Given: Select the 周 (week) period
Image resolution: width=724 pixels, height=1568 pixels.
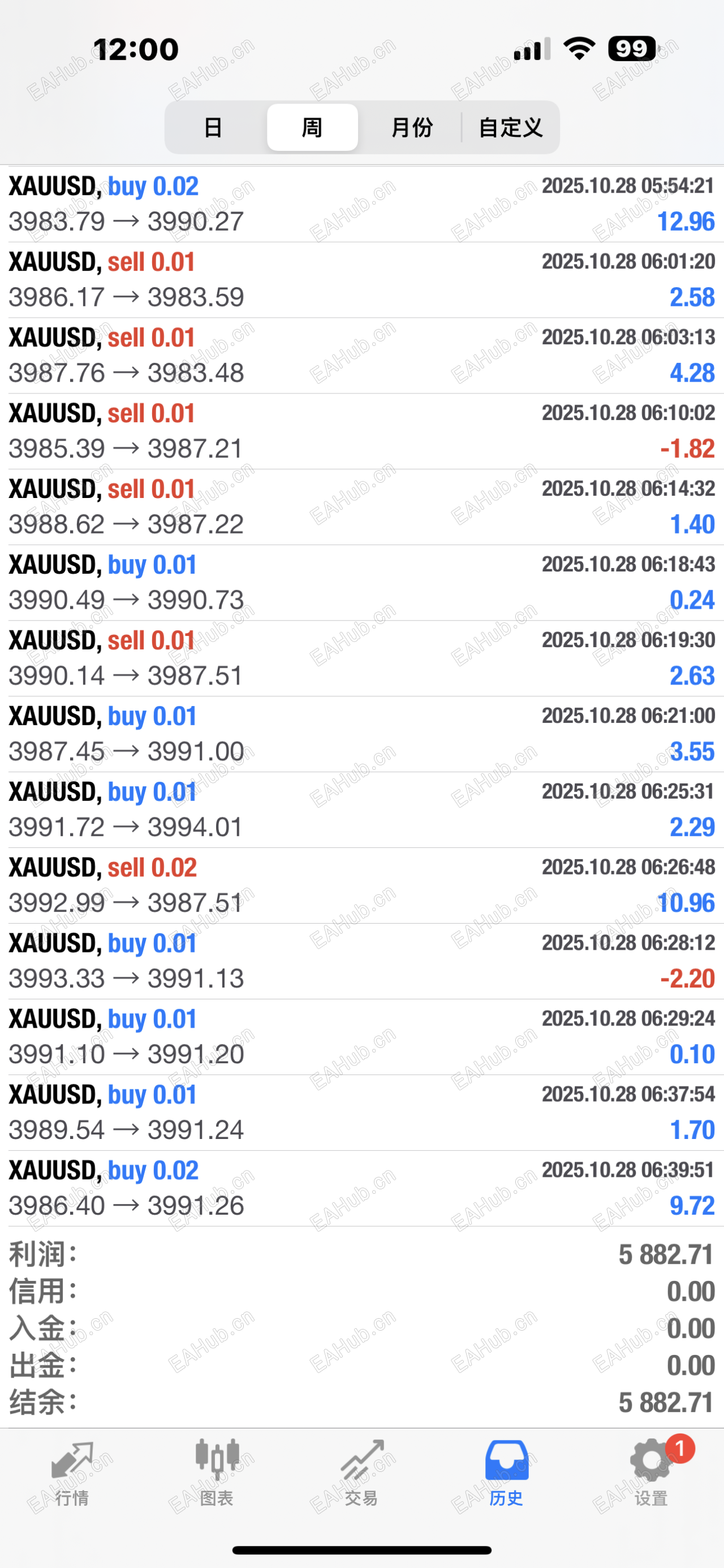Looking at the screenshot, I should coord(312,127).
